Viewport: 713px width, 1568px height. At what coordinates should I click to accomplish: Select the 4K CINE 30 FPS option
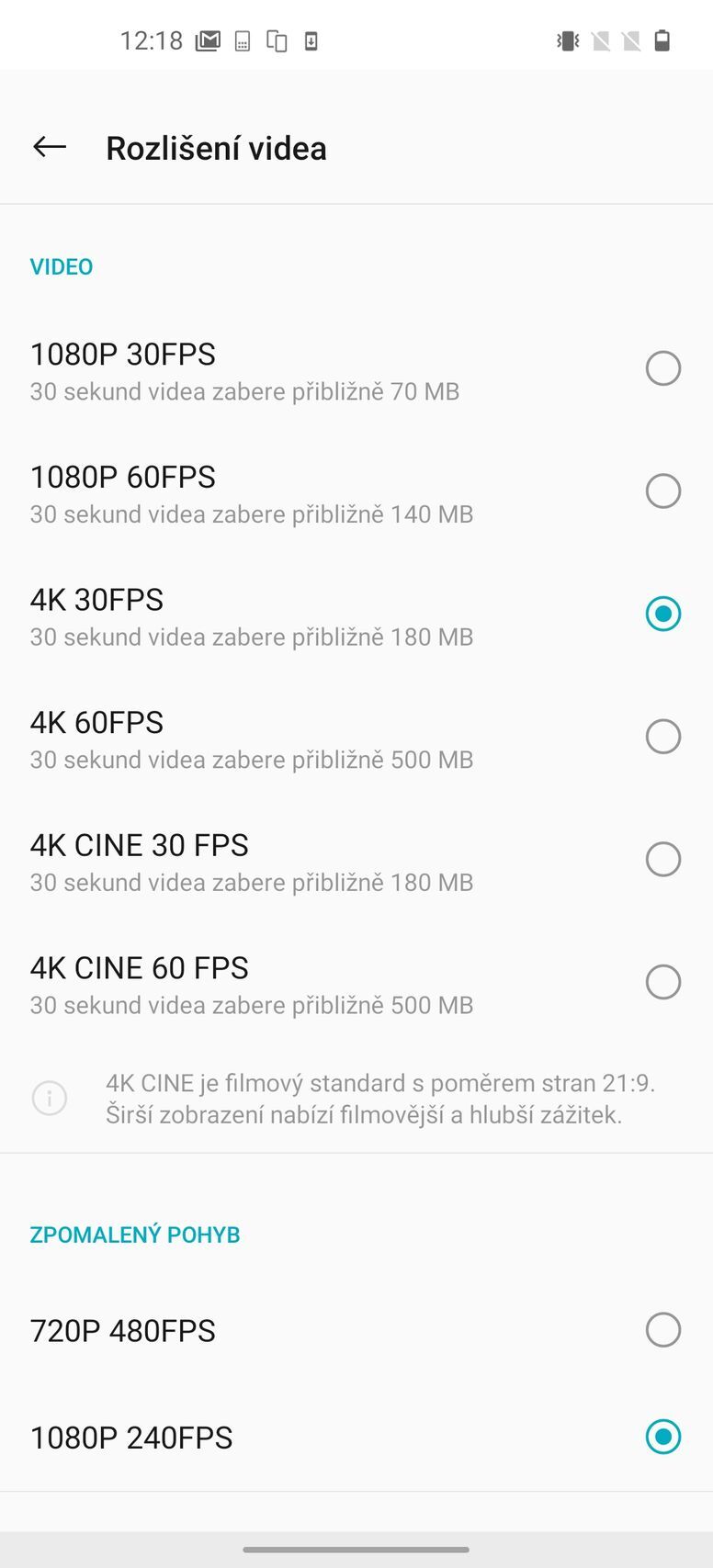(x=663, y=859)
